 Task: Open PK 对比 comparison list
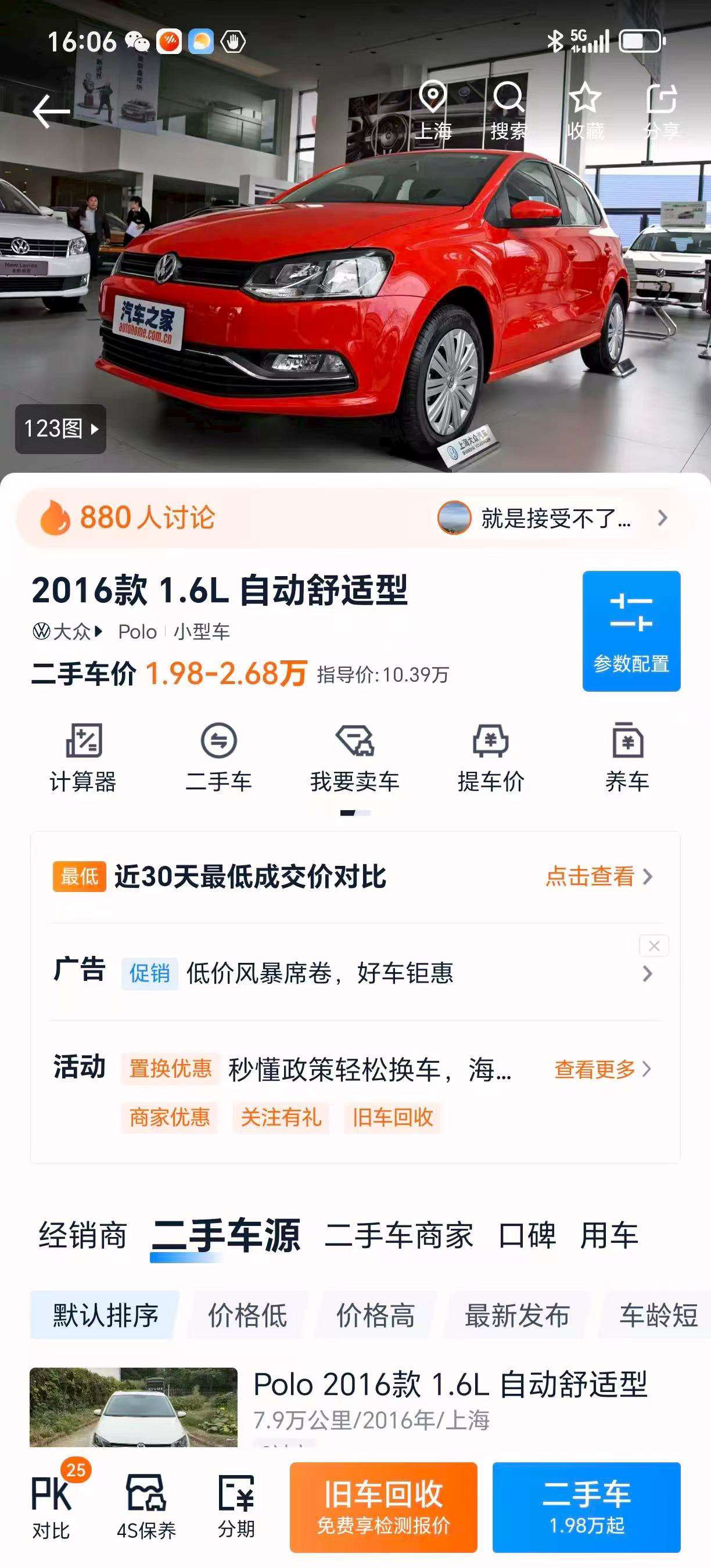pos(52,1506)
